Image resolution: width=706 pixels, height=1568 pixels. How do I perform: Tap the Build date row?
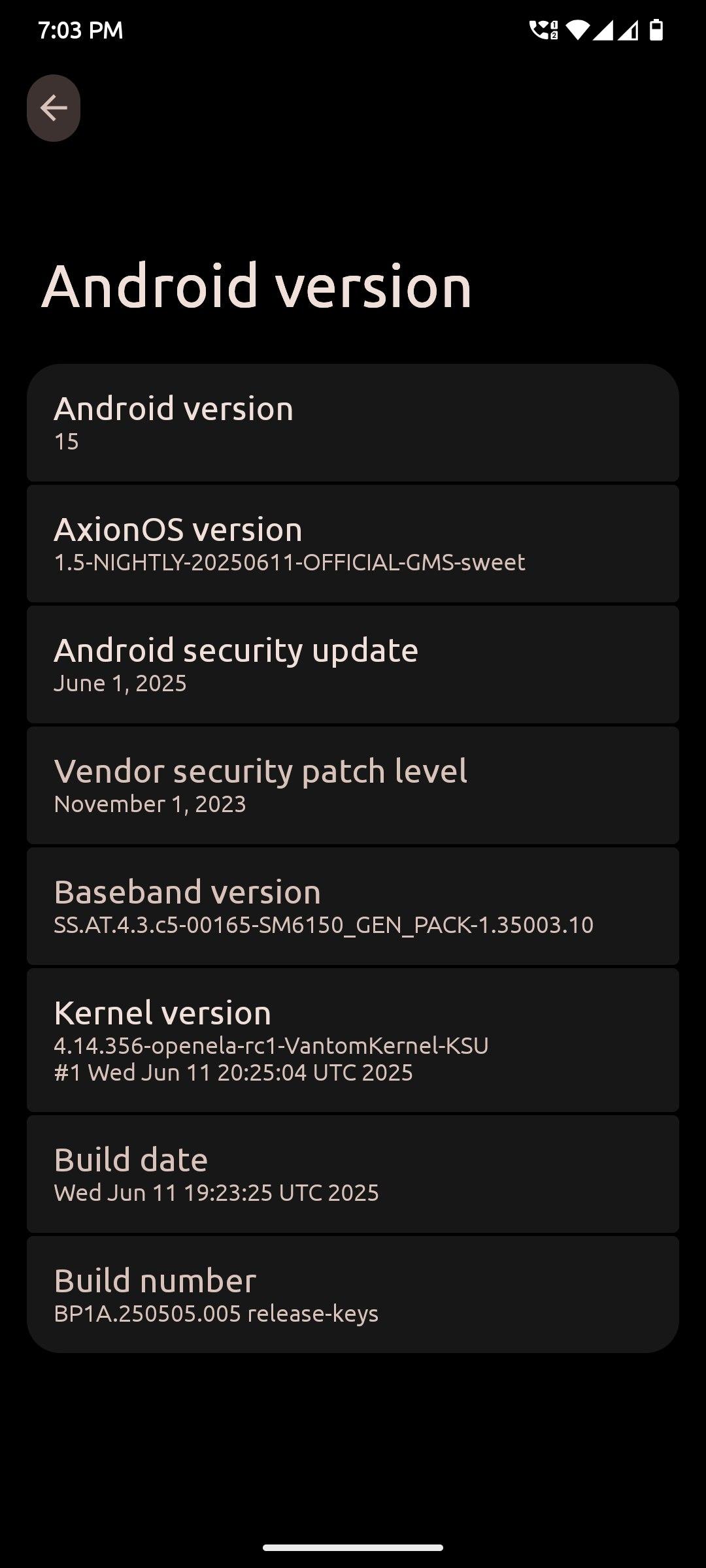click(x=353, y=1174)
